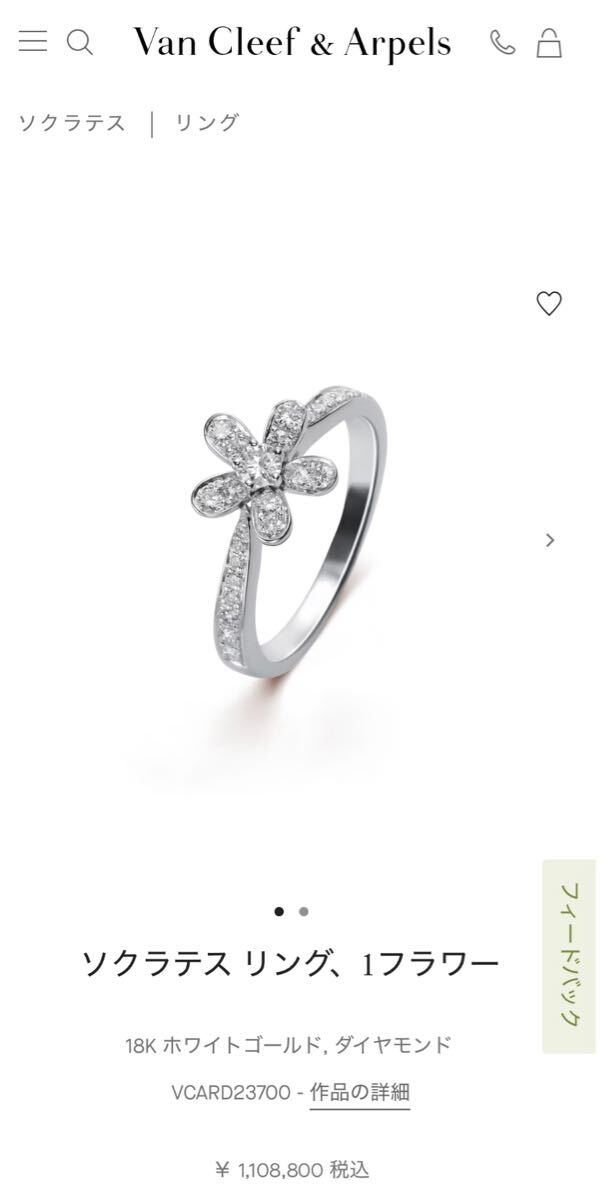Open the hamburger menu
610x1200 pixels.
pyautogui.click(x=33, y=42)
